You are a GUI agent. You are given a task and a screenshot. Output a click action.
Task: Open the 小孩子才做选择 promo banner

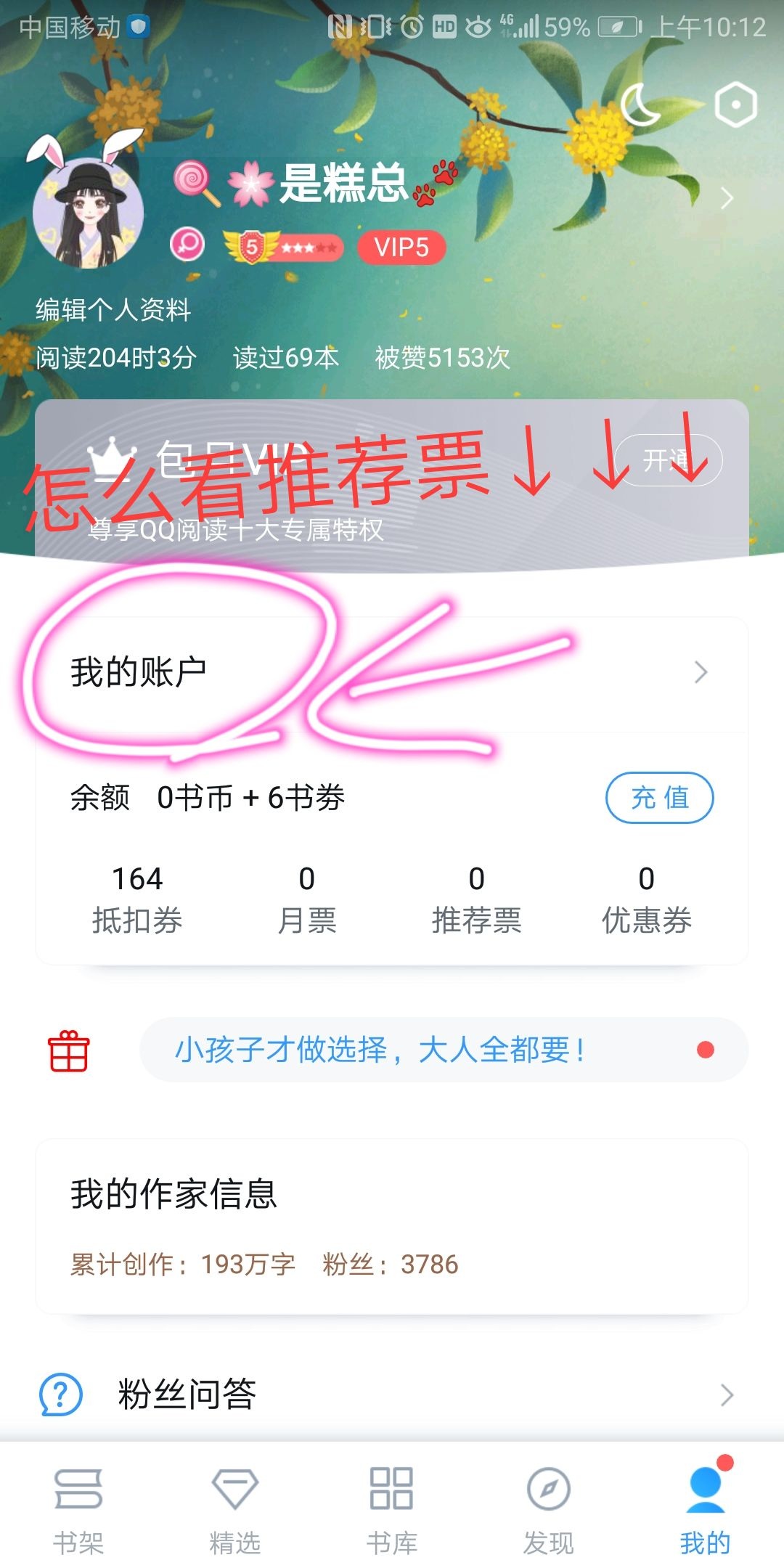tap(443, 1050)
